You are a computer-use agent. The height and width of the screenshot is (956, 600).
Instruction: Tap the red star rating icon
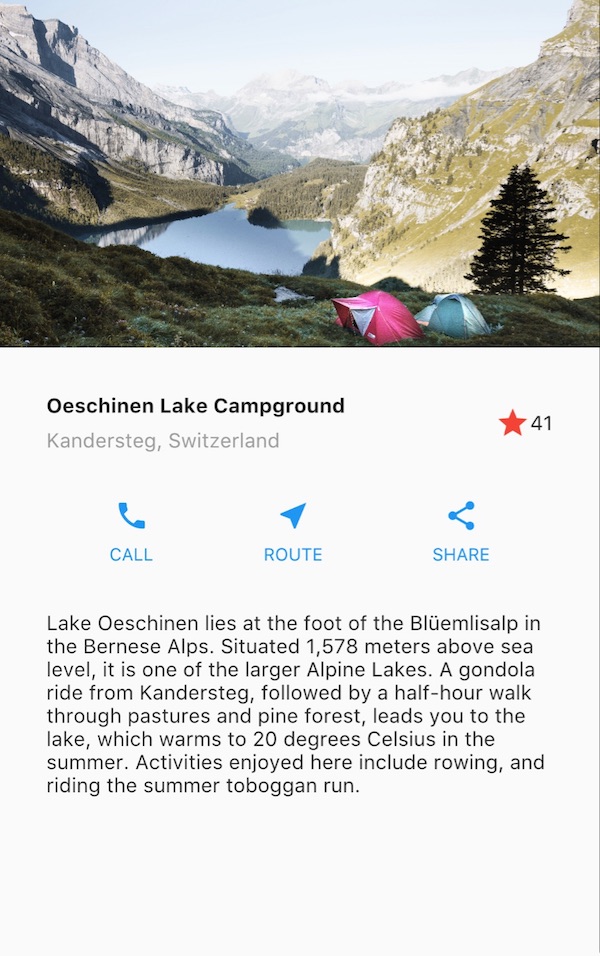[x=513, y=423]
